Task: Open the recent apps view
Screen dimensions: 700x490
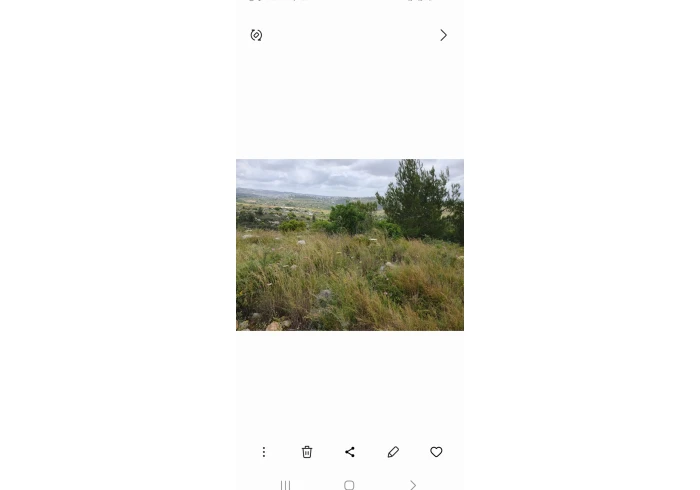Action: click(x=285, y=485)
